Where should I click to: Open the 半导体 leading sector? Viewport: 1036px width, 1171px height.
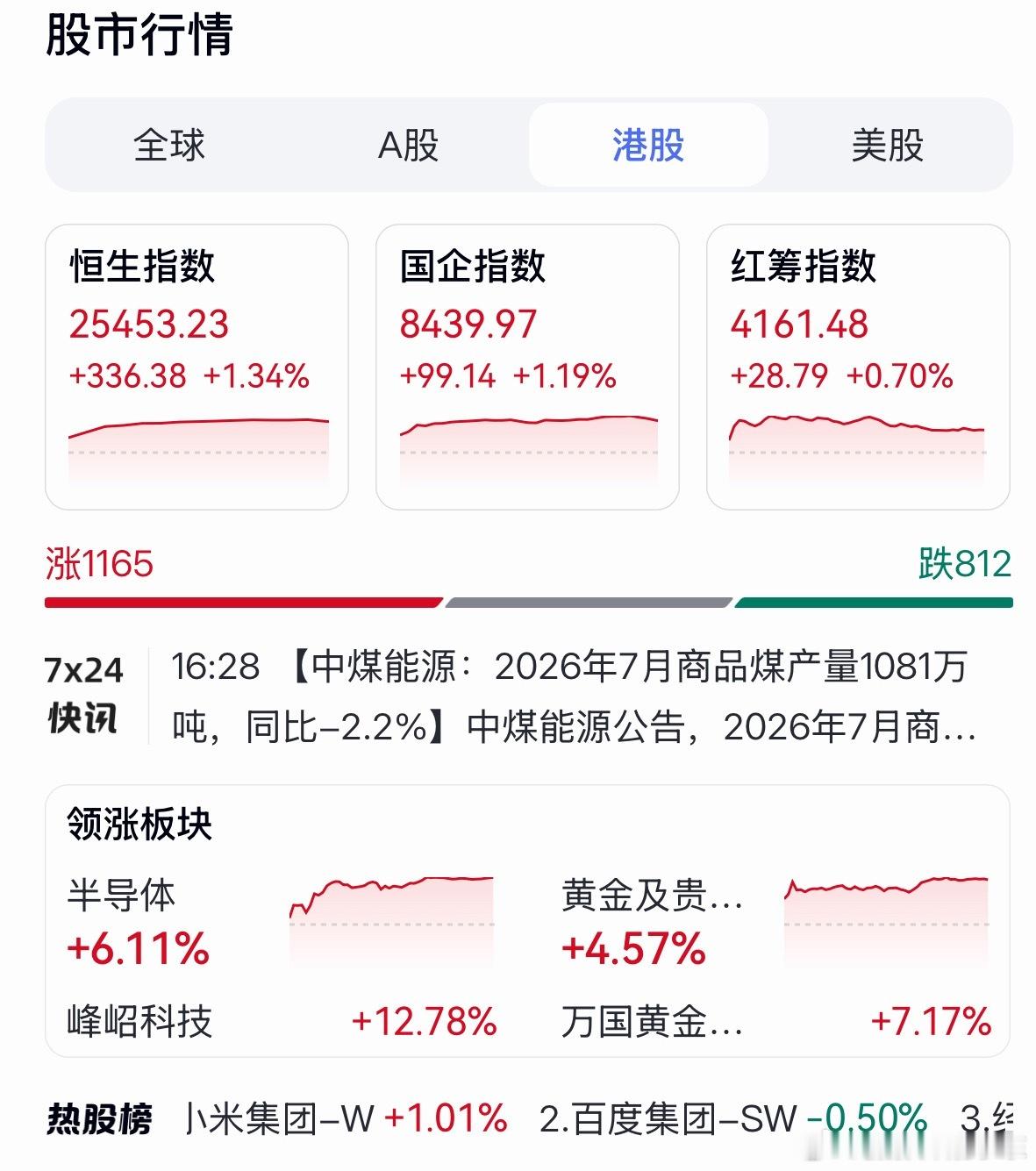[x=281, y=924]
